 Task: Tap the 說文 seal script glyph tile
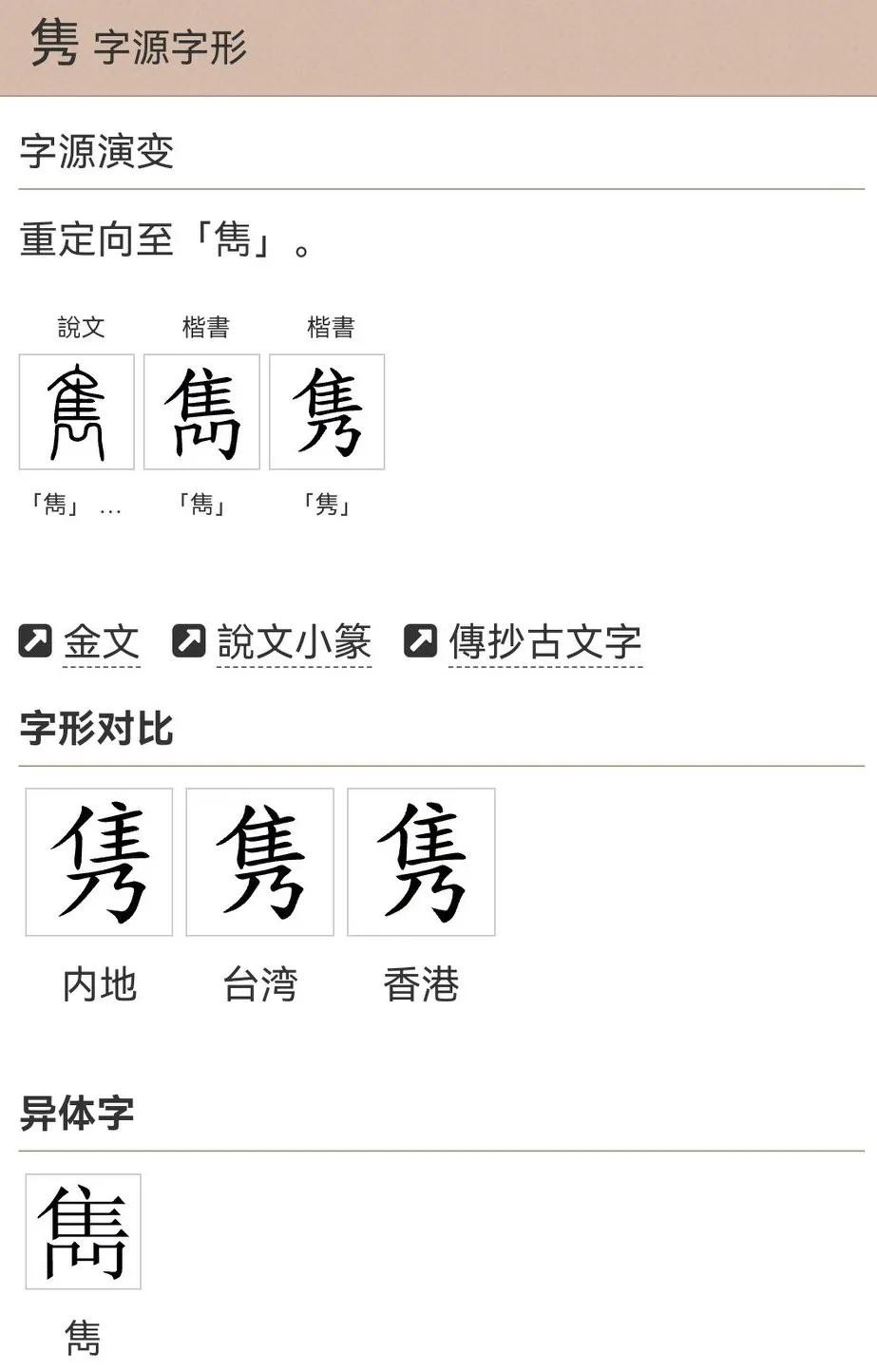[x=77, y=412]
